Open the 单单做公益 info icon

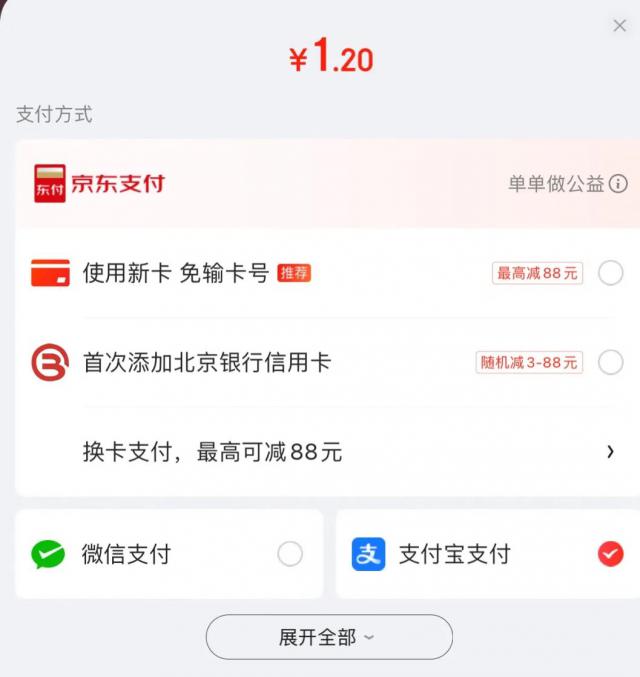pos(618,184)
